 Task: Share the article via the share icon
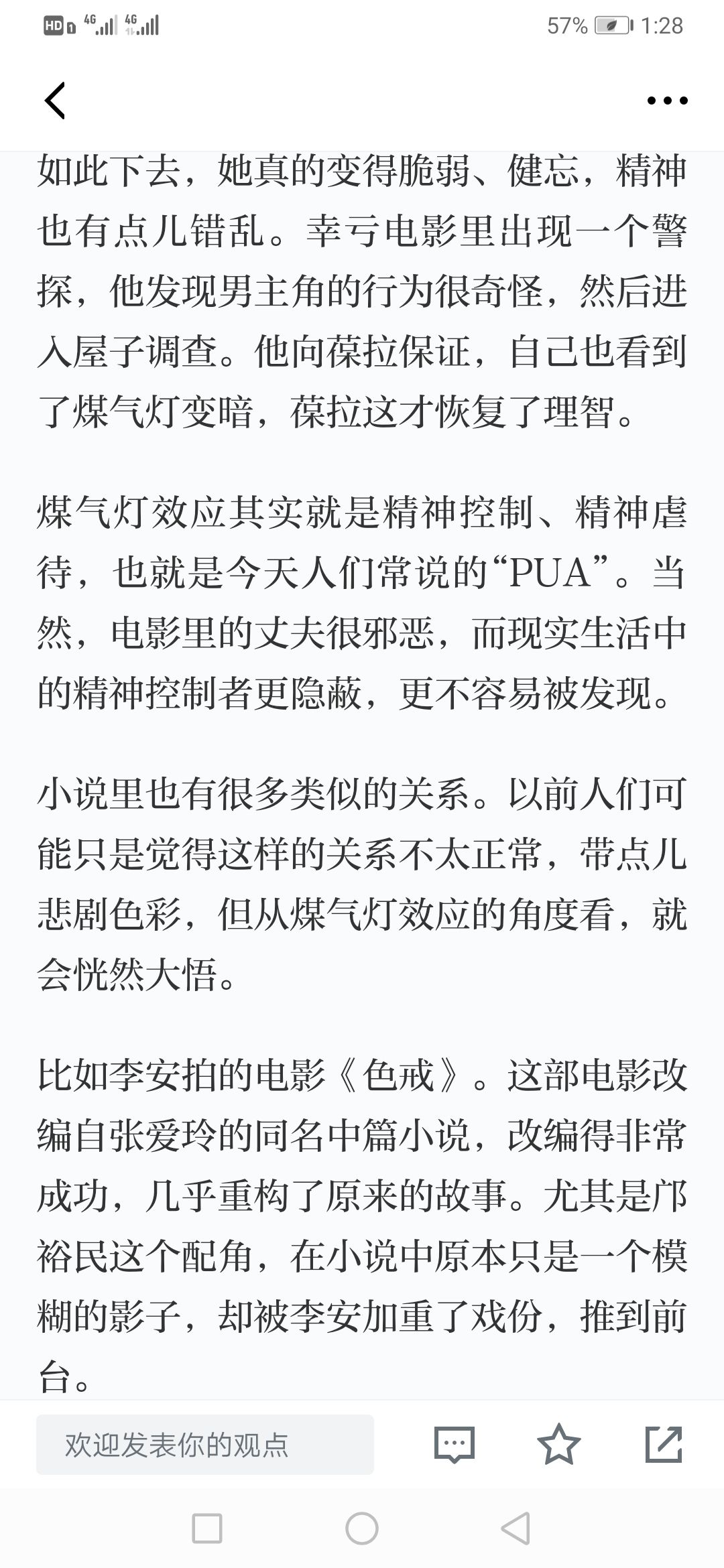click(x=664, y=1444)
